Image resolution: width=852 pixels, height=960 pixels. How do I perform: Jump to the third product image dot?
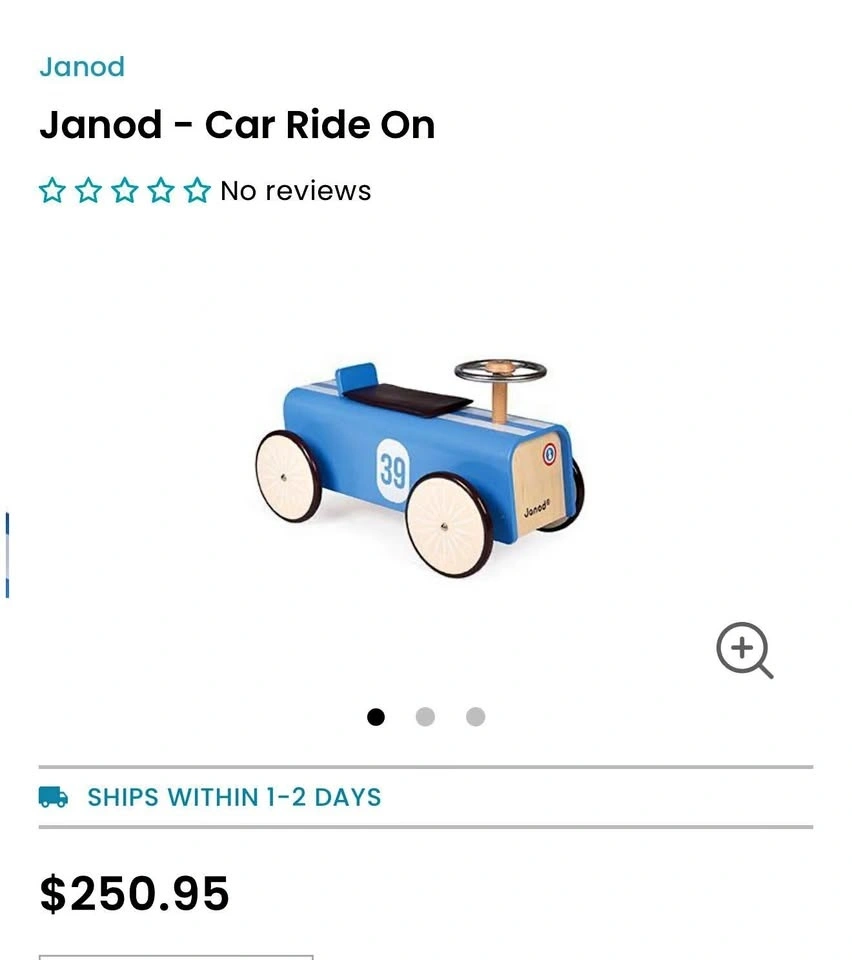pyautogui.click(x=475, y=717)
